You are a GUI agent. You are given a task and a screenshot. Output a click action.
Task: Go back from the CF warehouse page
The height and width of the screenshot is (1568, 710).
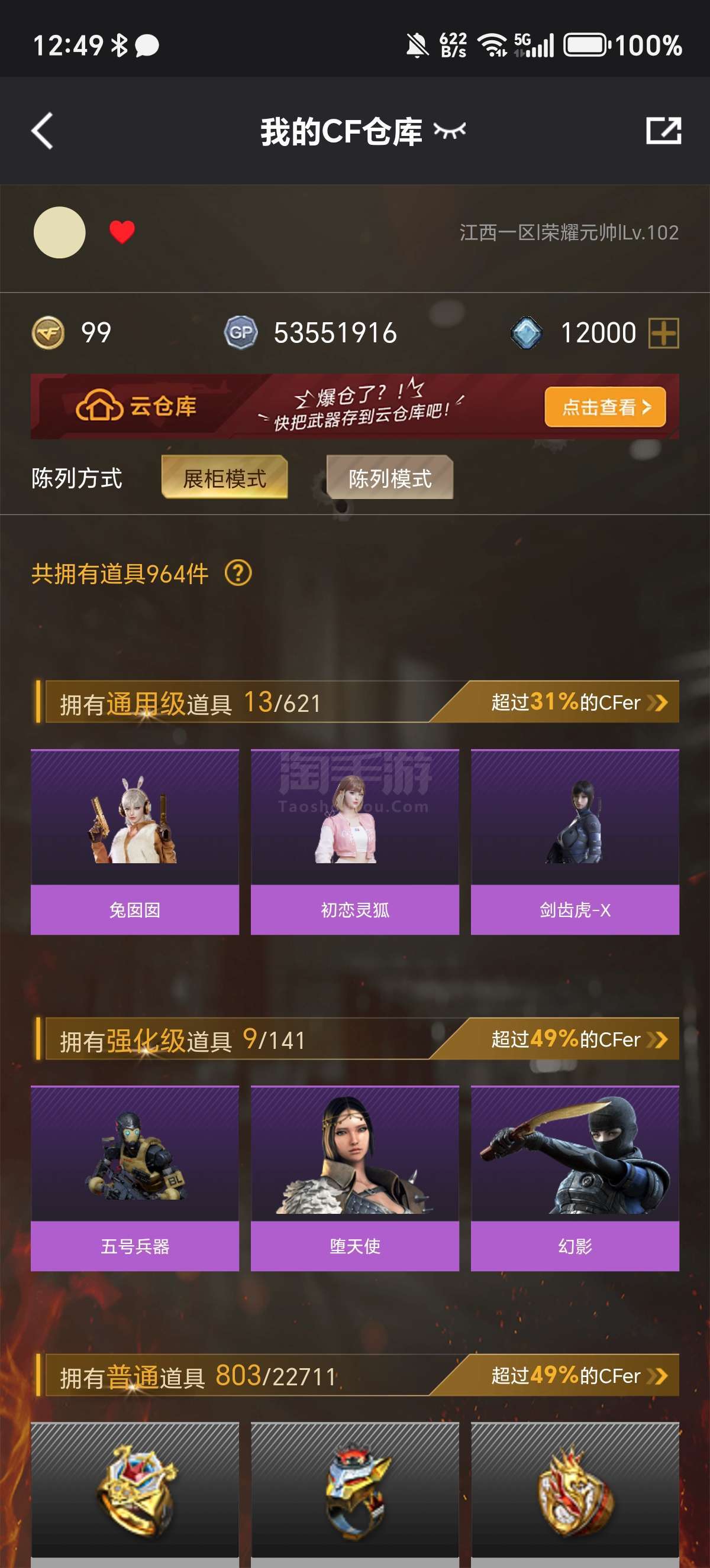tap(43, 131)
